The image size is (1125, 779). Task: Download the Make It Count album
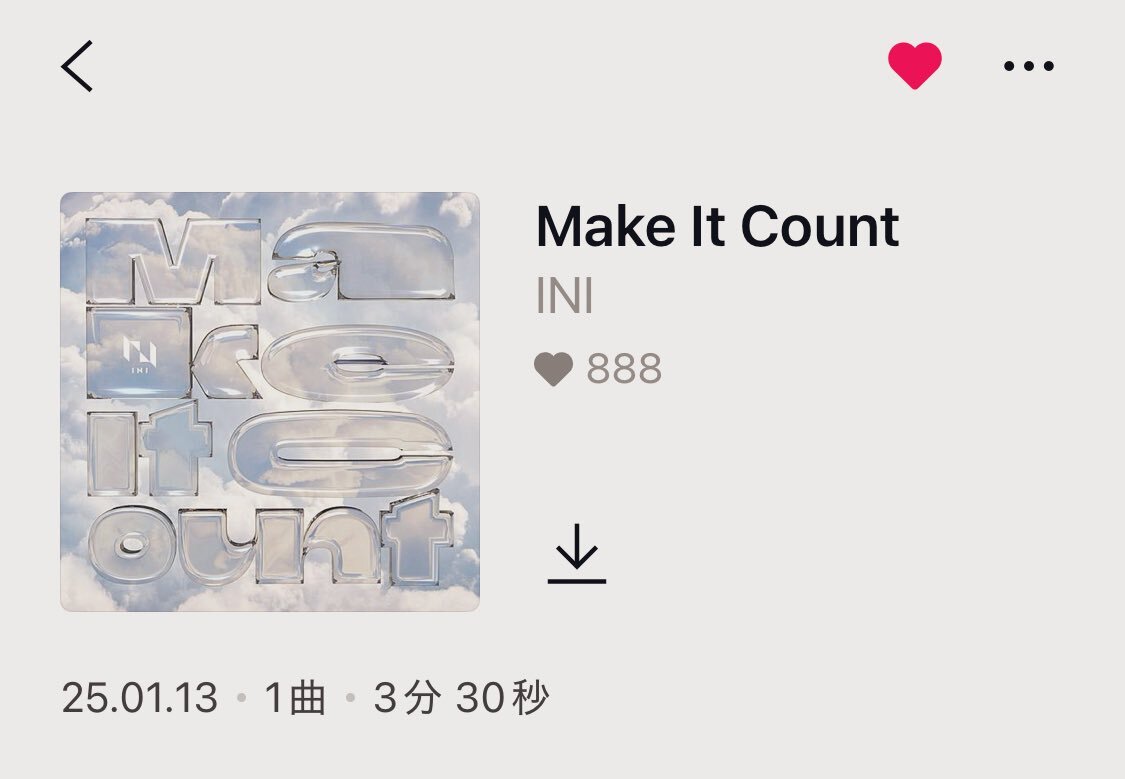tap(577, 553)
